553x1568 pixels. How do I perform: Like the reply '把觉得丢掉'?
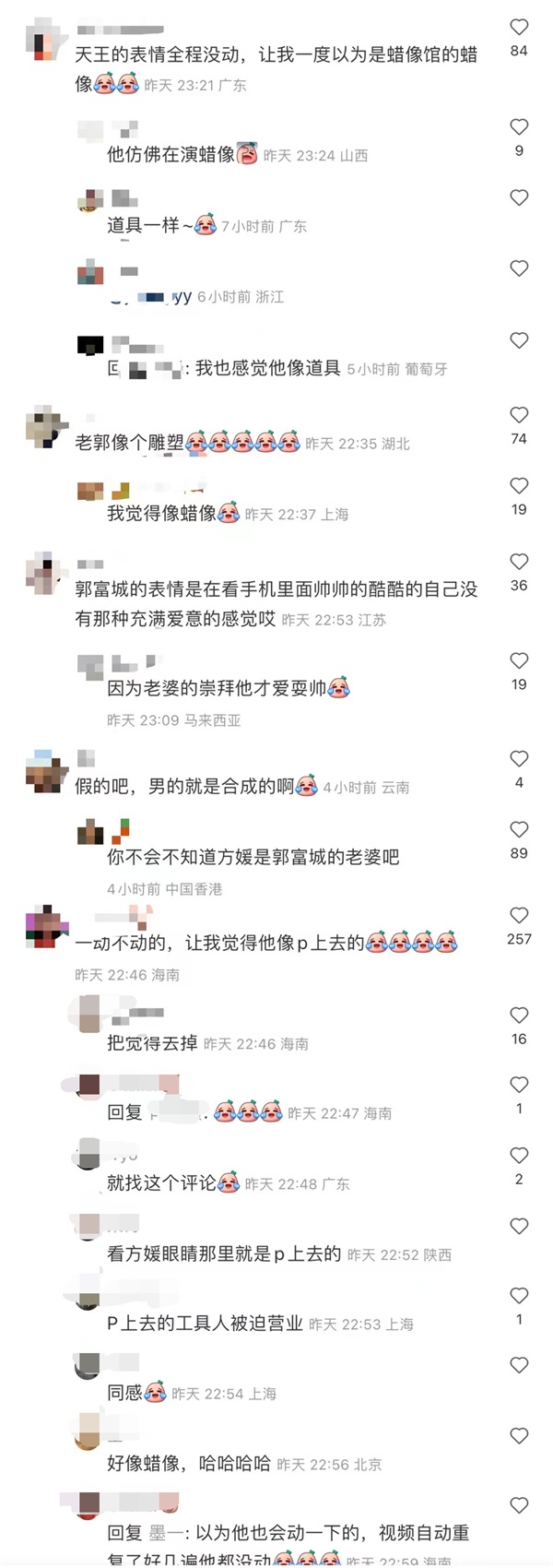[x=519, y=1016]
